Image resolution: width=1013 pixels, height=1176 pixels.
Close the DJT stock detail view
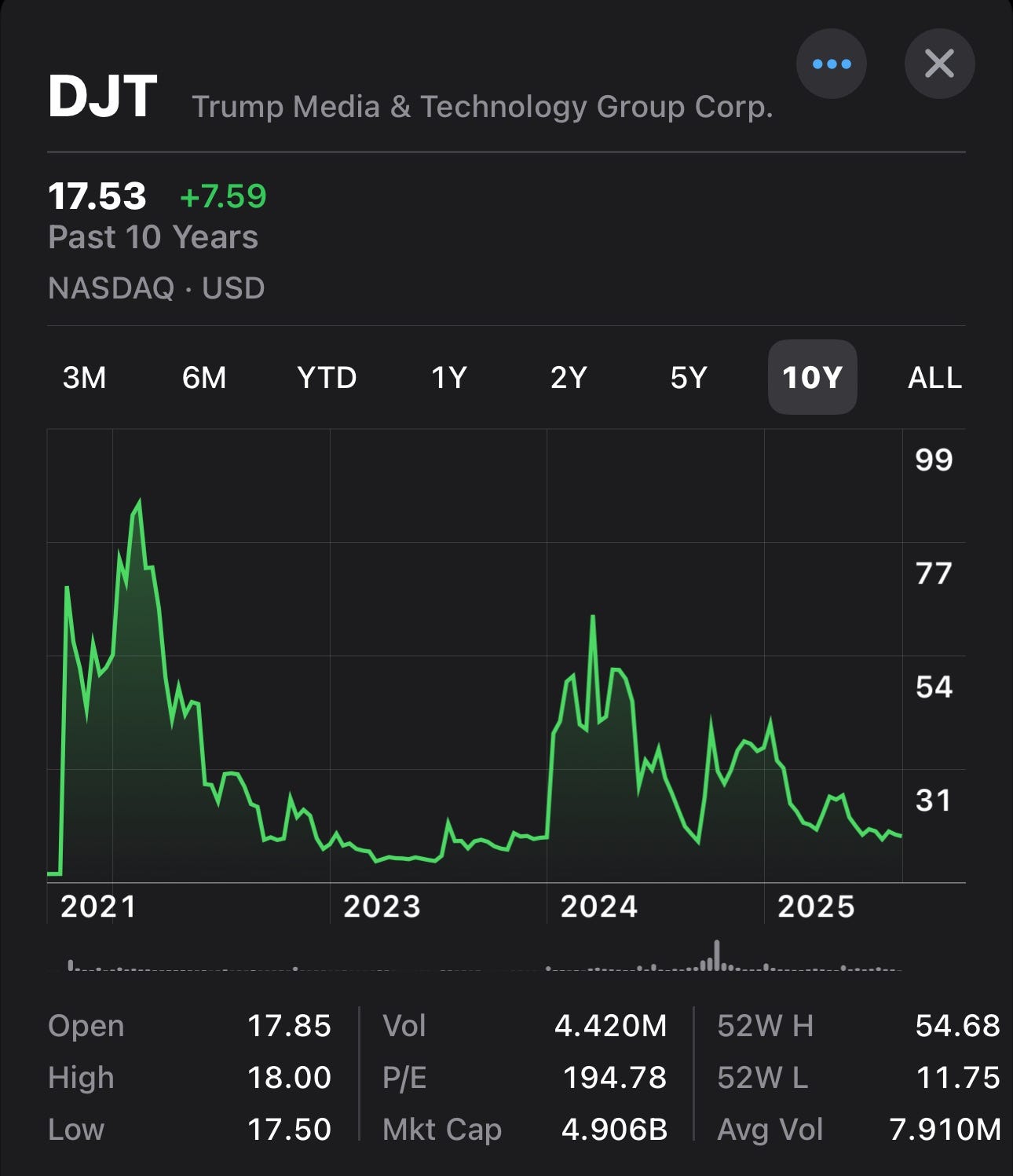pyautogui.click(x=939, y=64)
